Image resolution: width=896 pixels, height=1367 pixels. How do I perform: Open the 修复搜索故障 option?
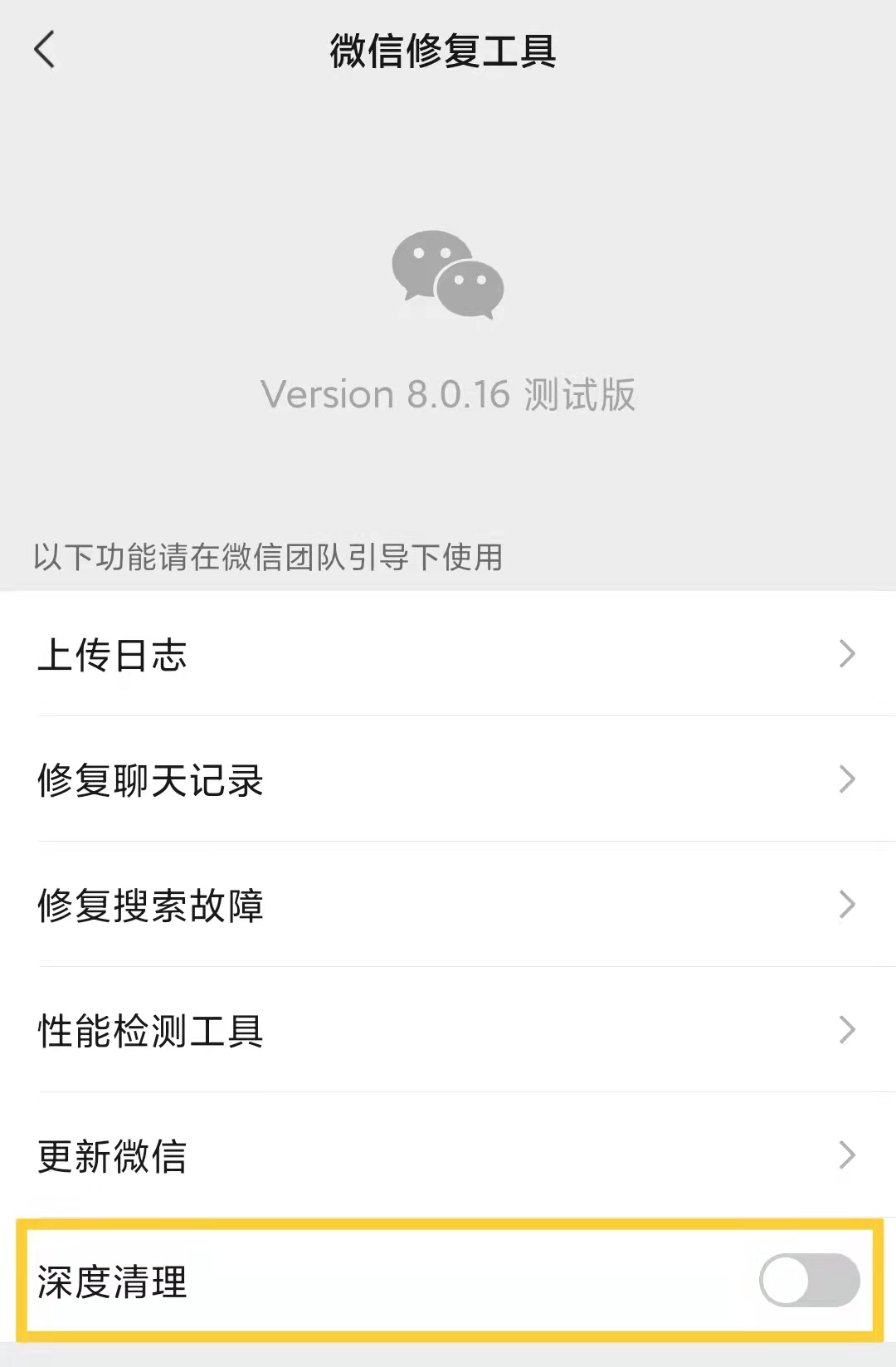448,905
